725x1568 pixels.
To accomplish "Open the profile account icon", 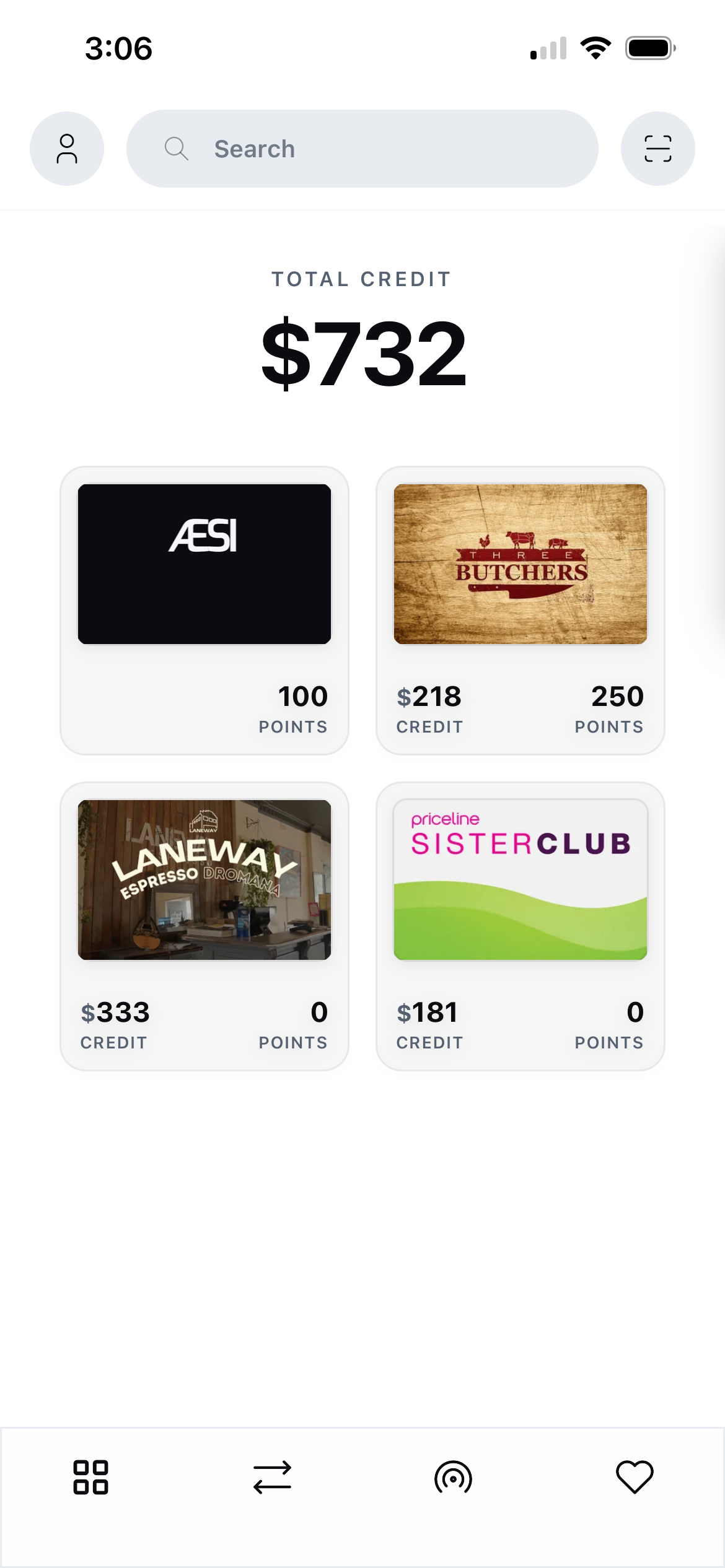I will 67,148.
